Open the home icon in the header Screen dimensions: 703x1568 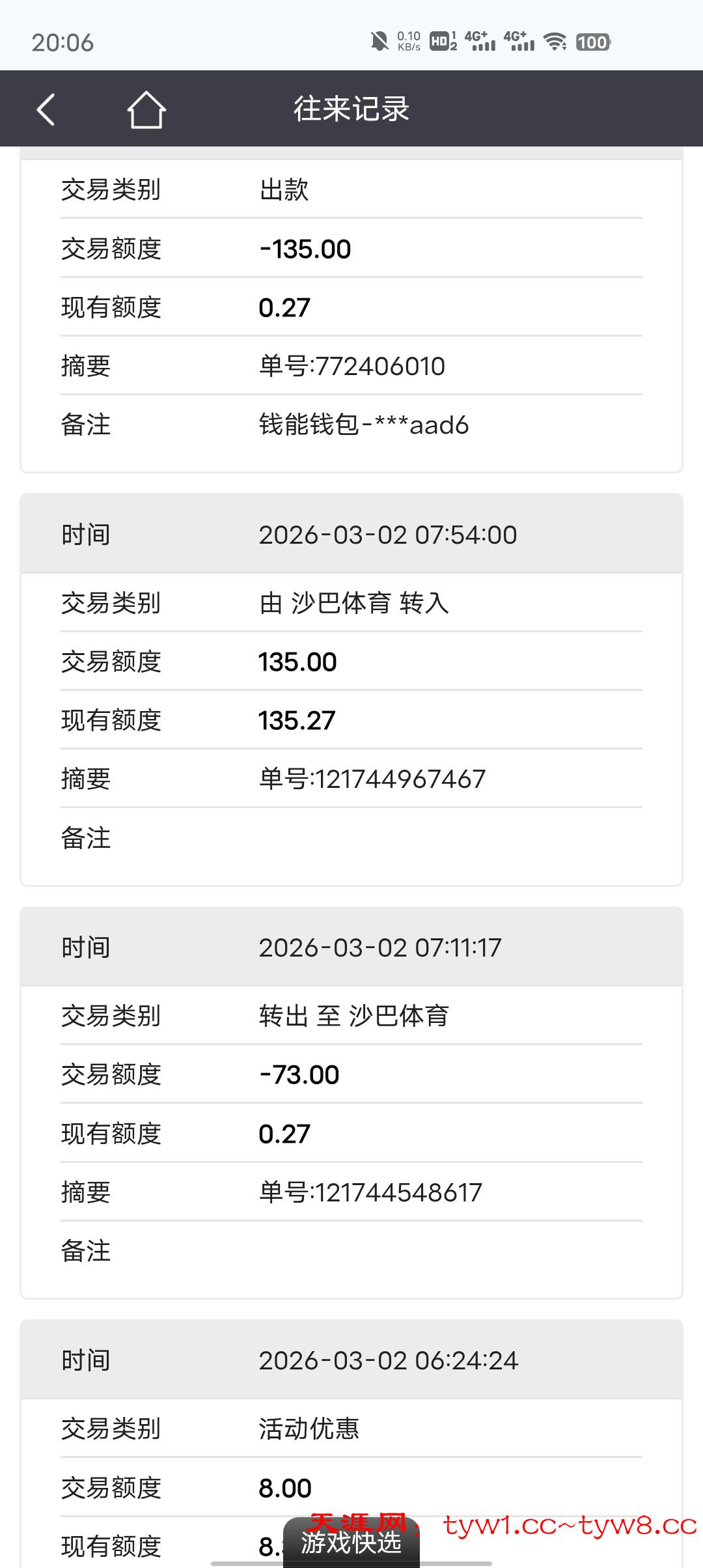pos(146,109)
